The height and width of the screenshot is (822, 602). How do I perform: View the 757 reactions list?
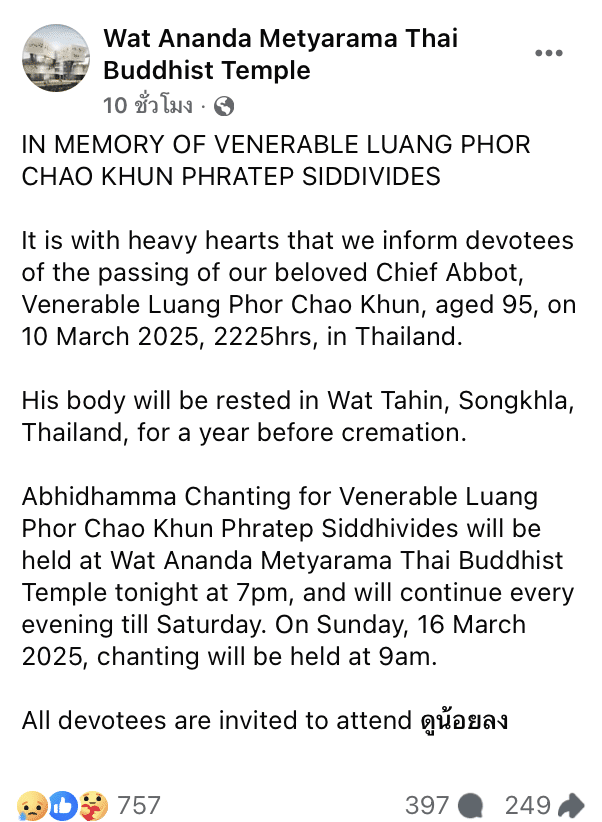[88, 804]
